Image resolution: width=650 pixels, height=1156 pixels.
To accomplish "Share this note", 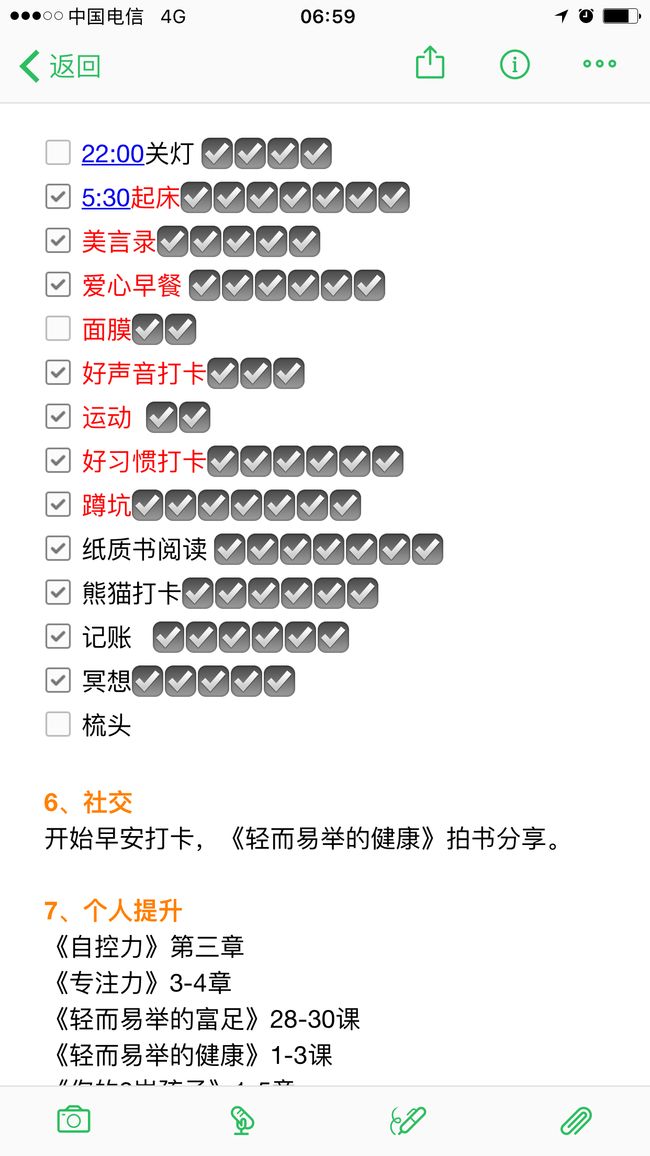I will [x=430, y=63].
